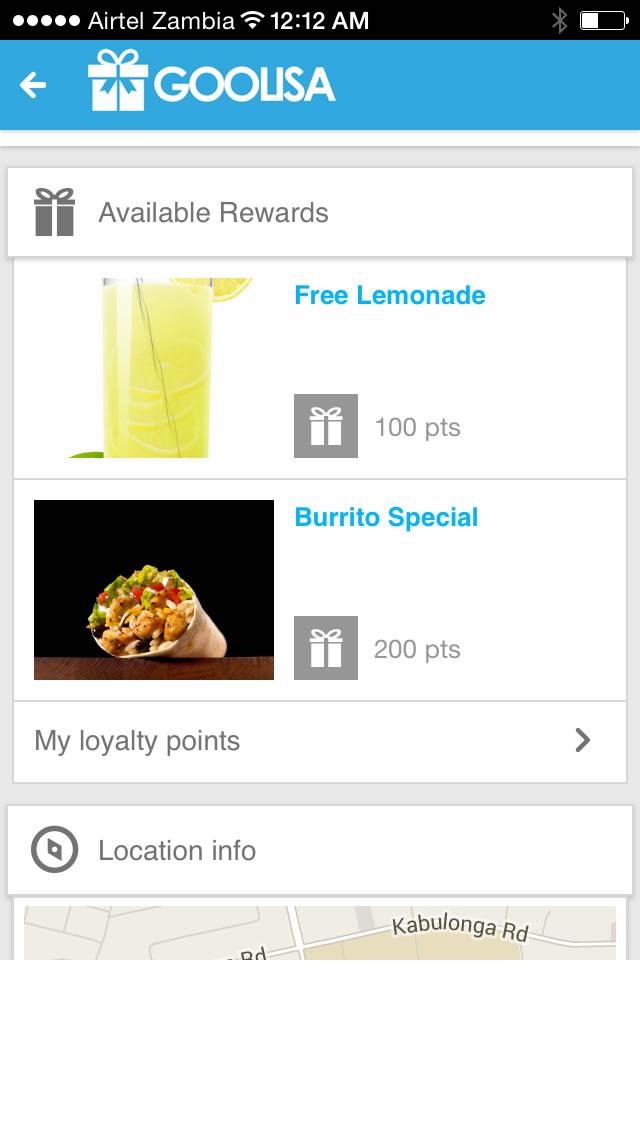
Task: Redeem the 200 pts gift icon
Action: pyautogui.click(x=326, y=648)
